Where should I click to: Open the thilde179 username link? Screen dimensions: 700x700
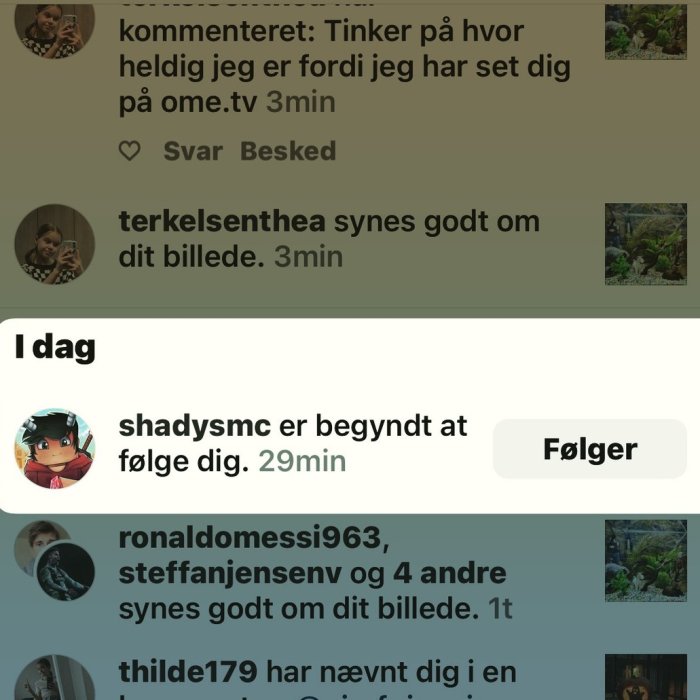[x=188, y=670]
